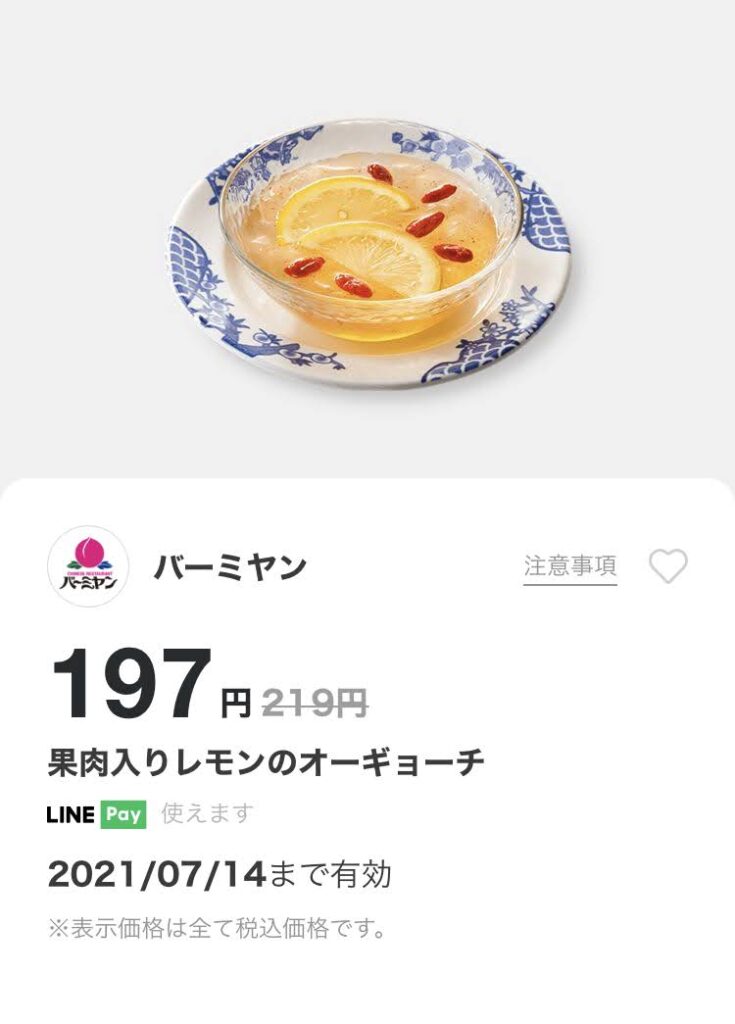Click the Pay symbol in the payment badge
Viewport: 735px width, 1024px height.
[122, 813]
